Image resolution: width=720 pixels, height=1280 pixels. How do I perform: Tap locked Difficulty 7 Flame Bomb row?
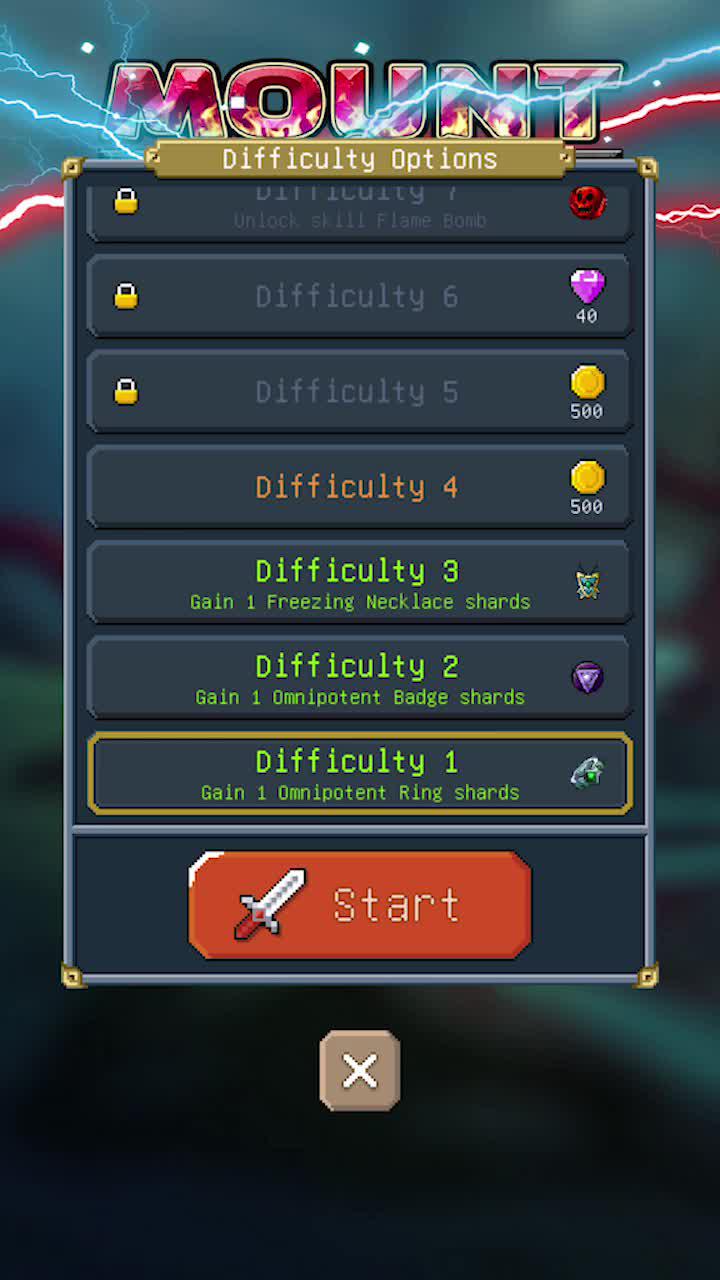tap(360, 210)
